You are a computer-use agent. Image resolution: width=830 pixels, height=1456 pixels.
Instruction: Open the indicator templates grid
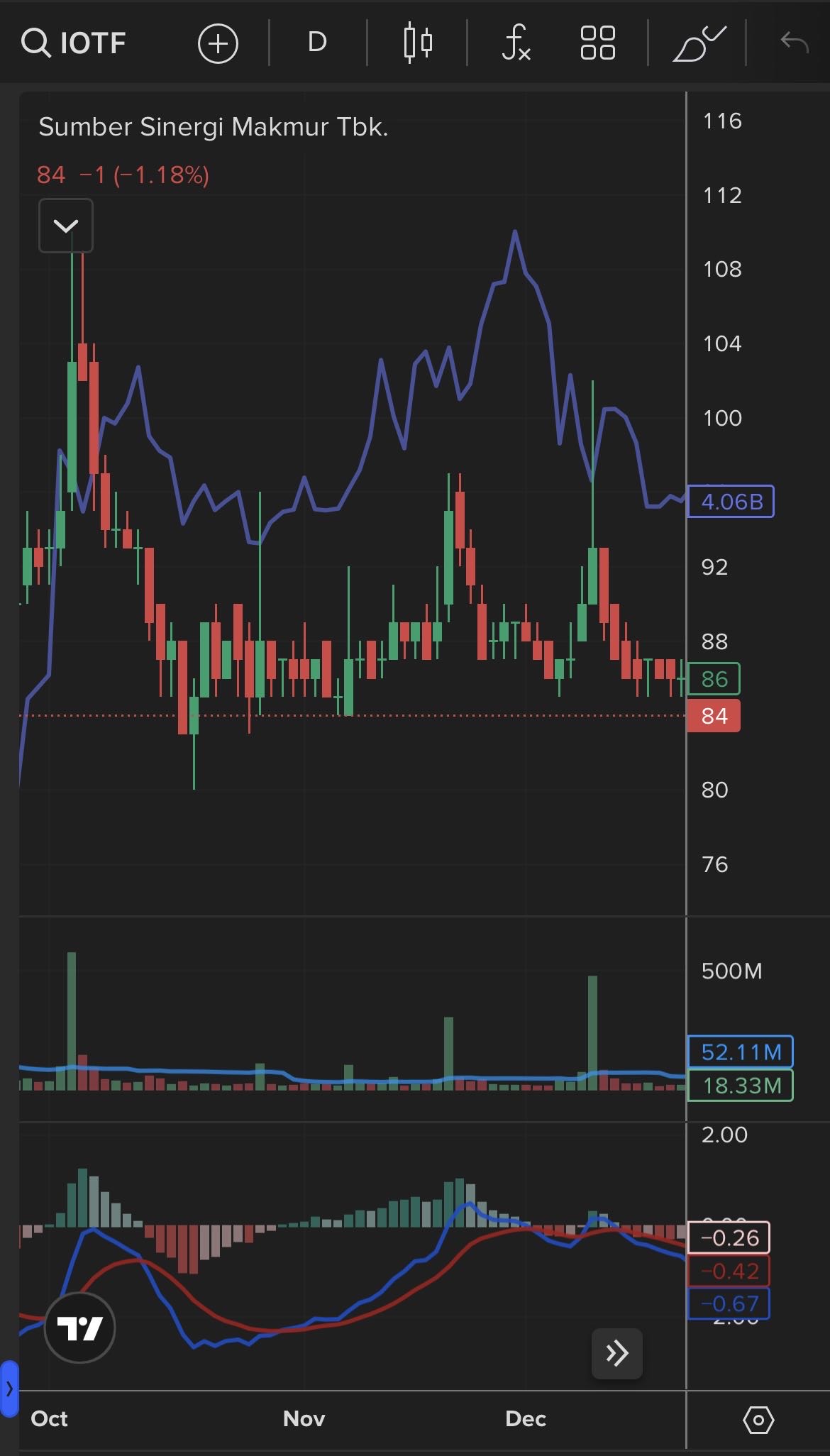(598, 43)
